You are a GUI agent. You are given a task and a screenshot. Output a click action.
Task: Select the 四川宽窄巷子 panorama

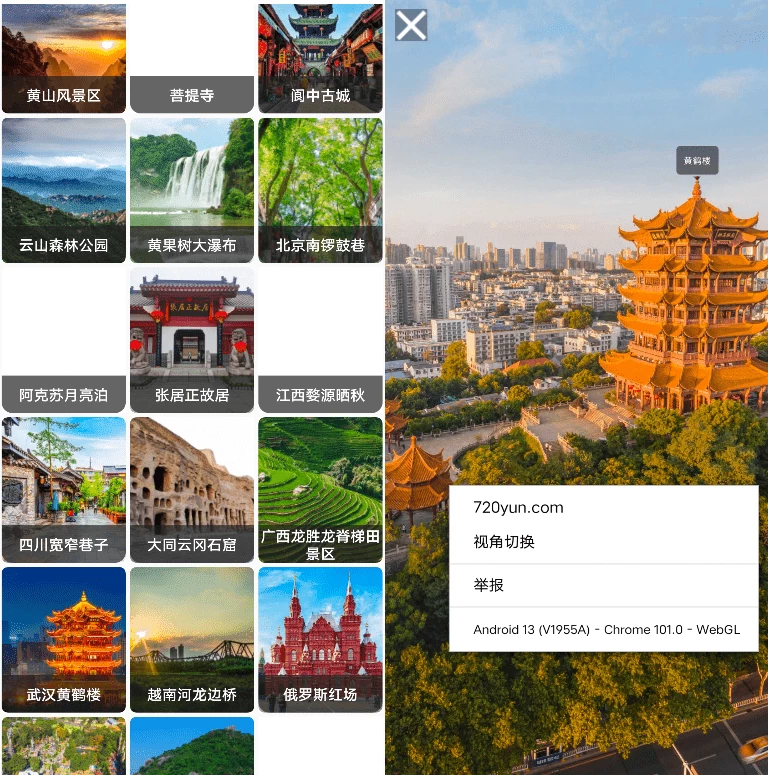point(64,490)
